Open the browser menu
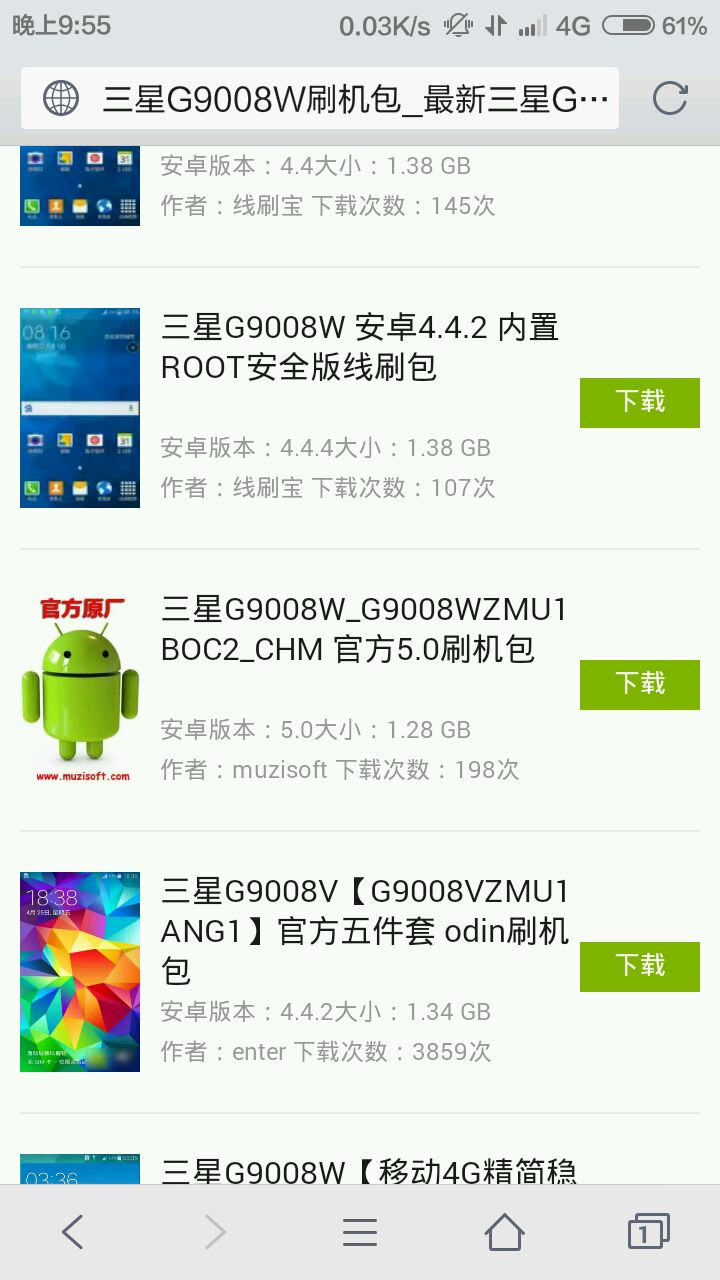Viewport: 720px width, 1280px height. pos(360,1232)
